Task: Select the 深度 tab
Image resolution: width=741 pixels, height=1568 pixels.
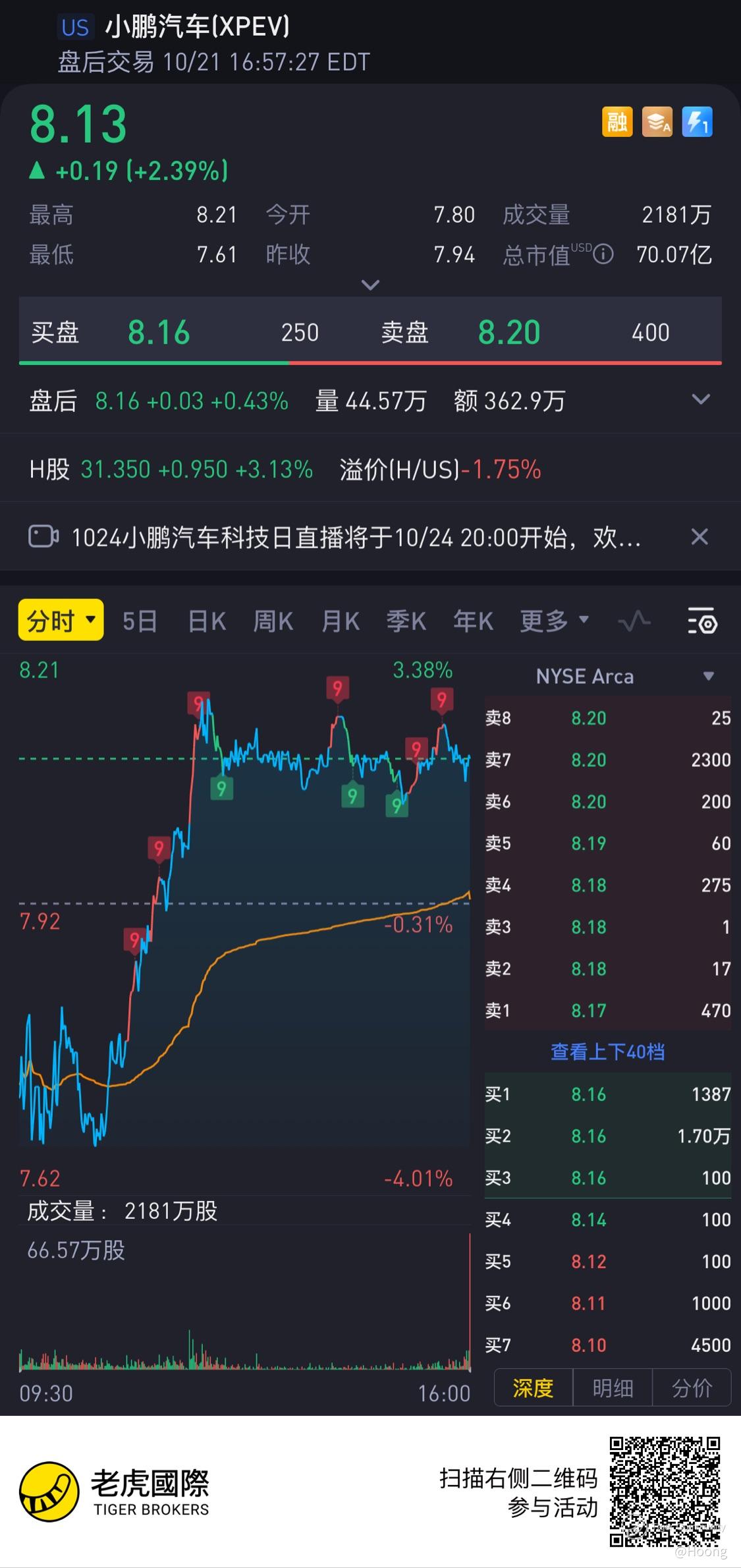Action: (x=533, y=1389)
